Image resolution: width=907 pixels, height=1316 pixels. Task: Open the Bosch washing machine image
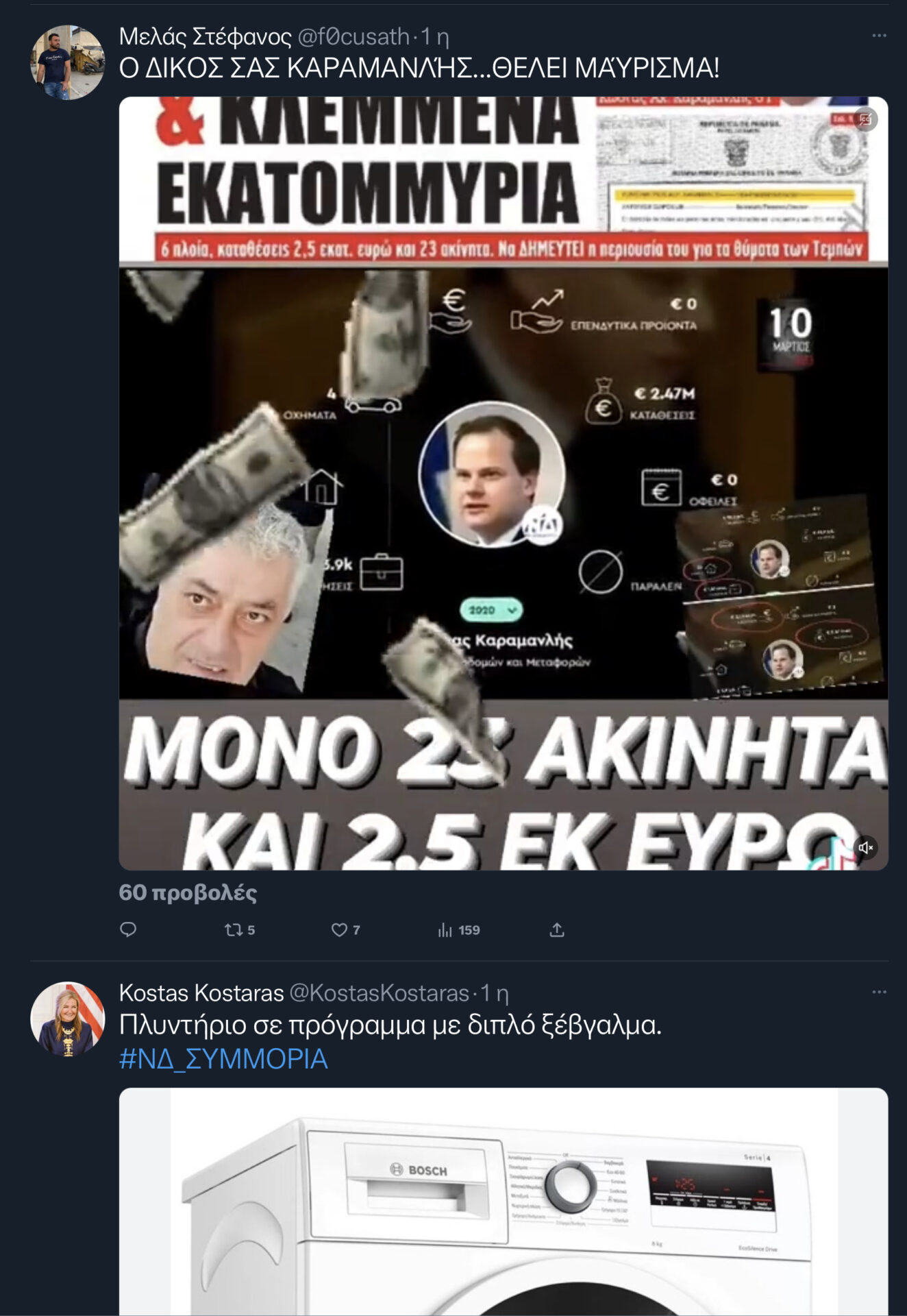tap(503, 1199)
